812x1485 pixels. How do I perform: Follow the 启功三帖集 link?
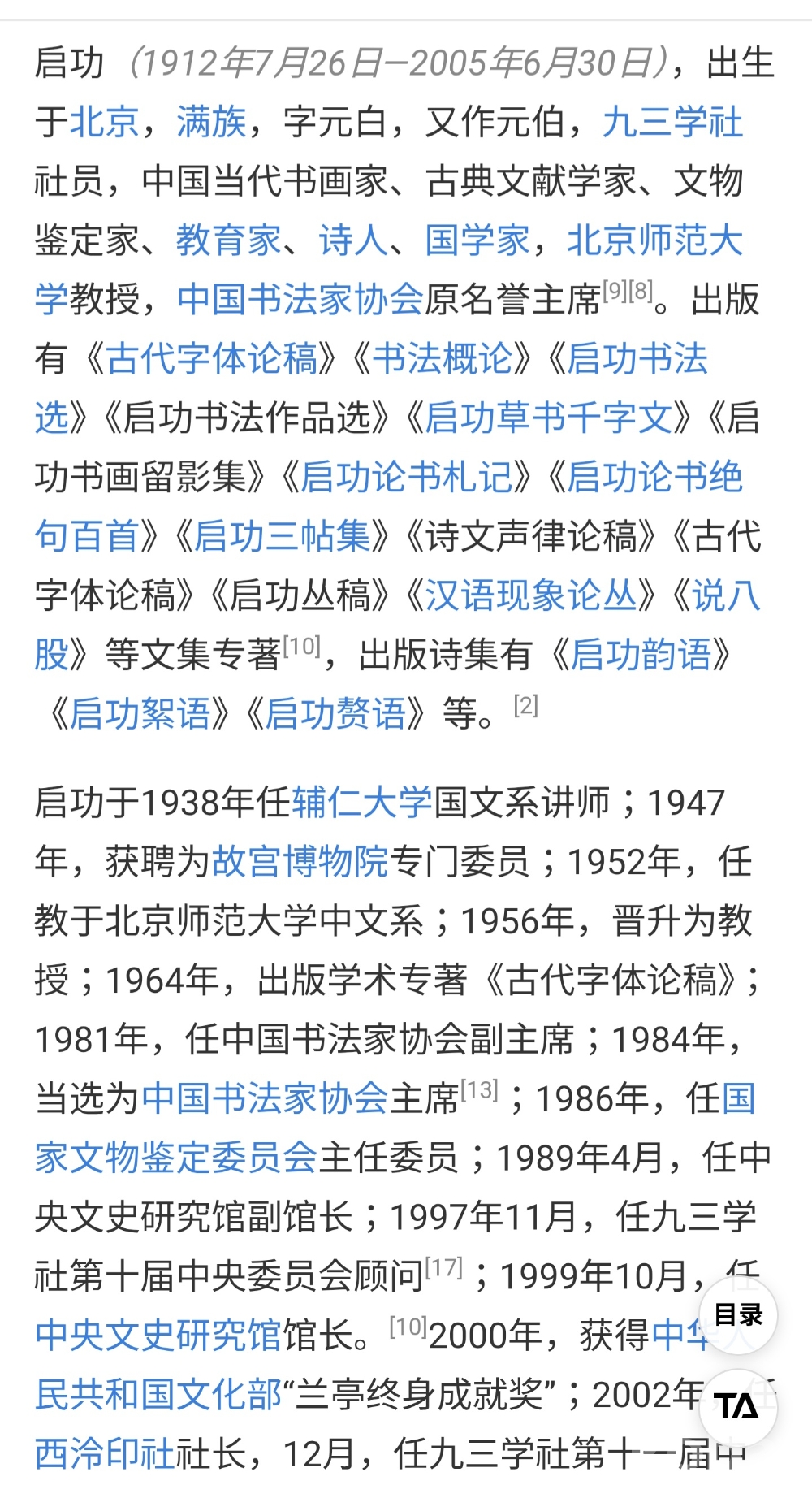[282, 536]
